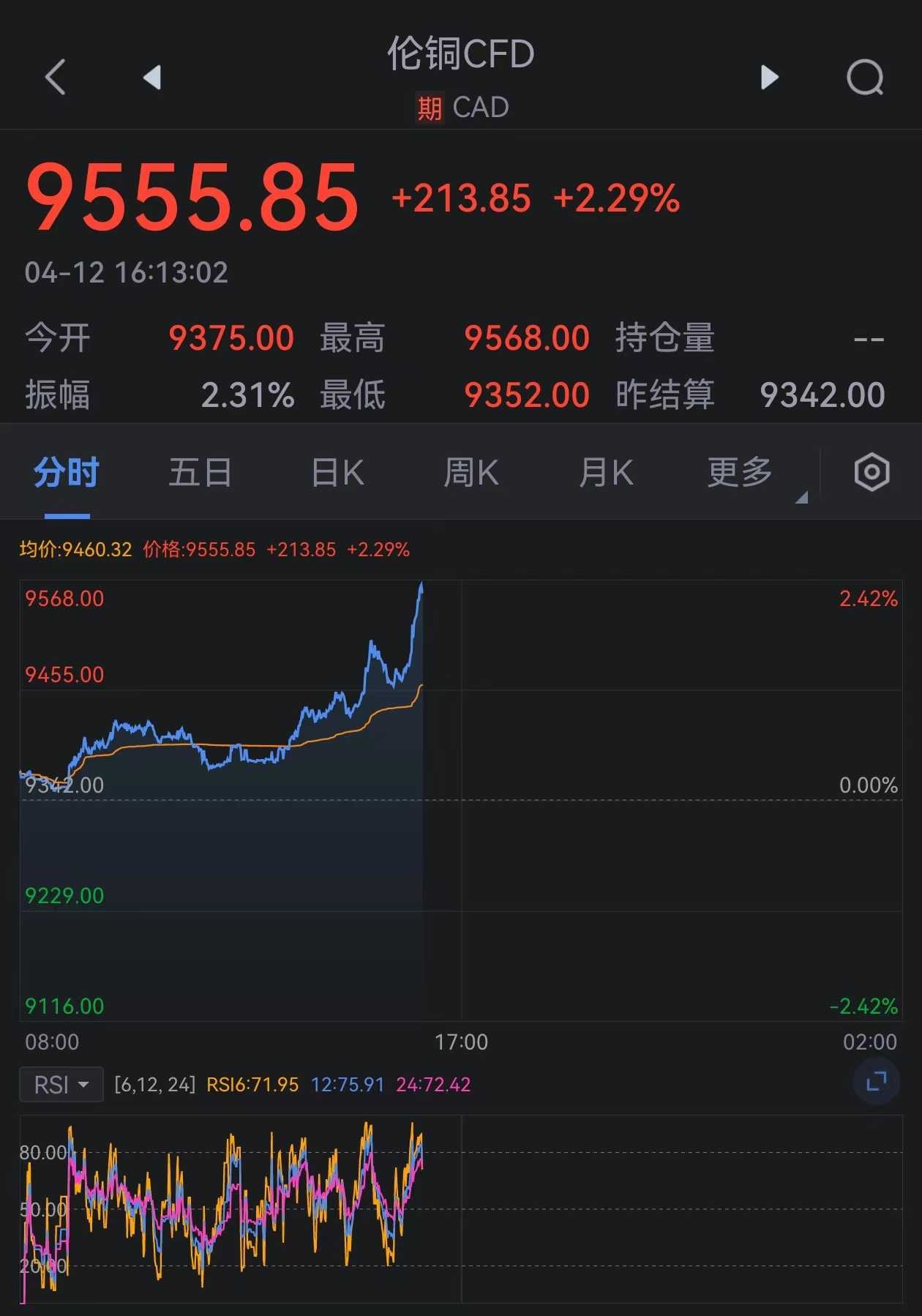Switch to the 五日 chart tab

coord(200,472)
